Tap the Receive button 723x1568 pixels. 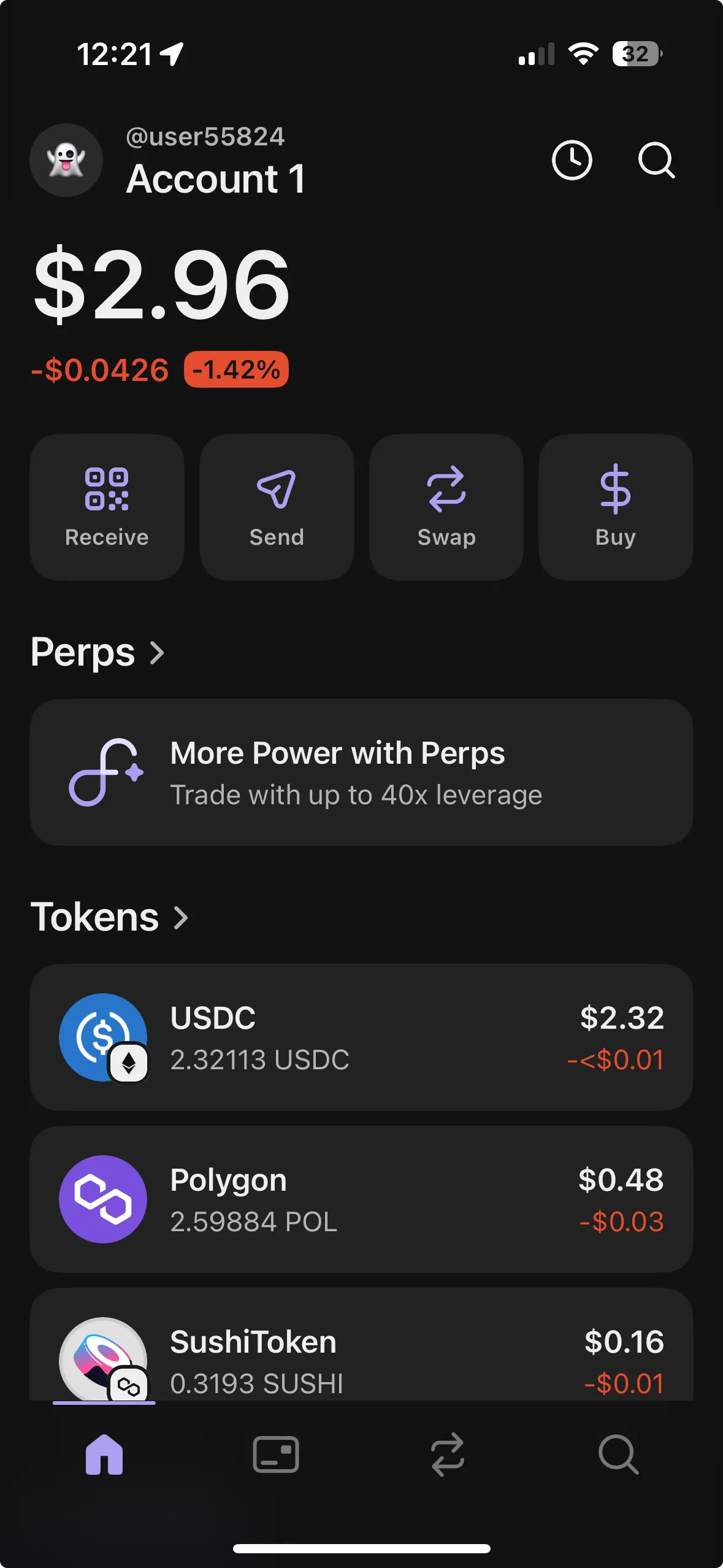click(107, 507)
